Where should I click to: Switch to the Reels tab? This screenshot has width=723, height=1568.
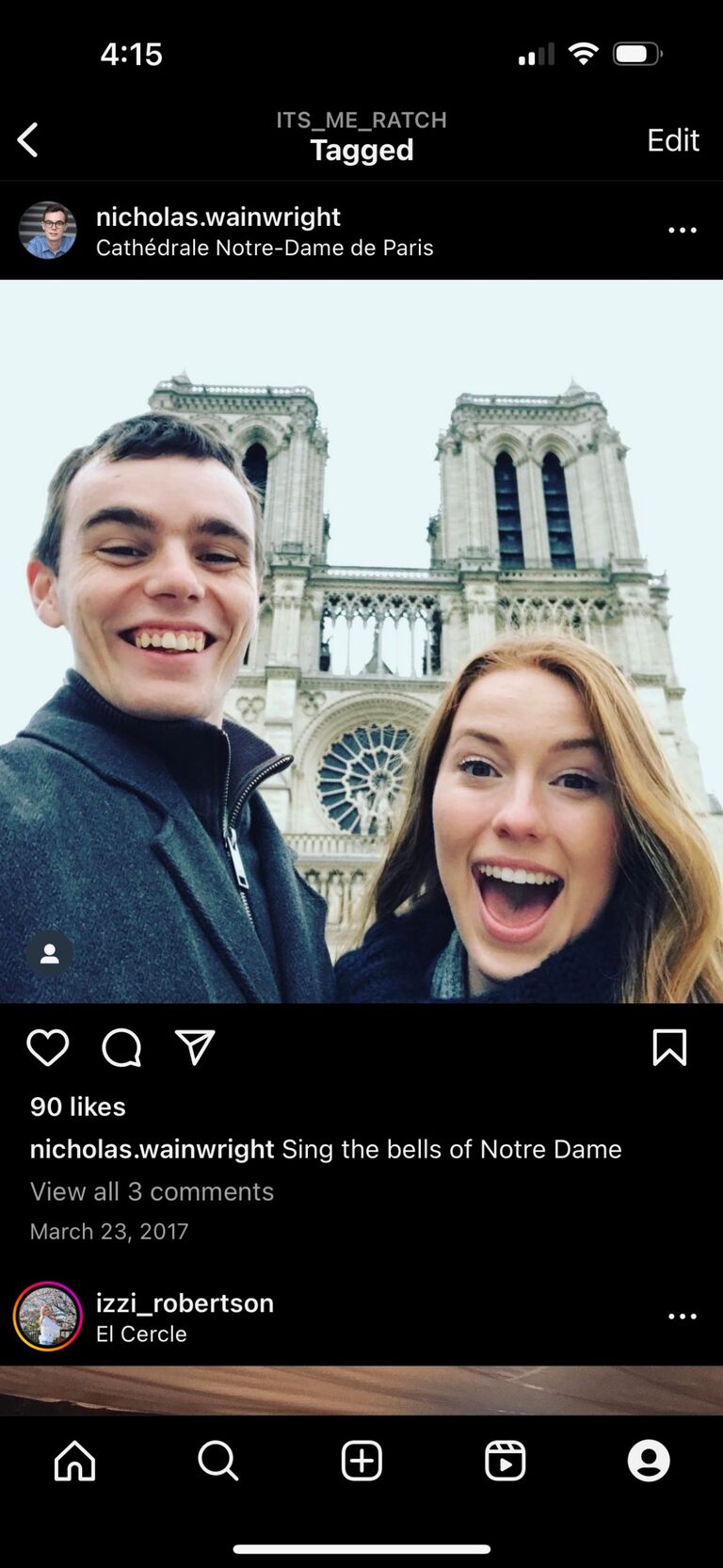point(505,1461)
